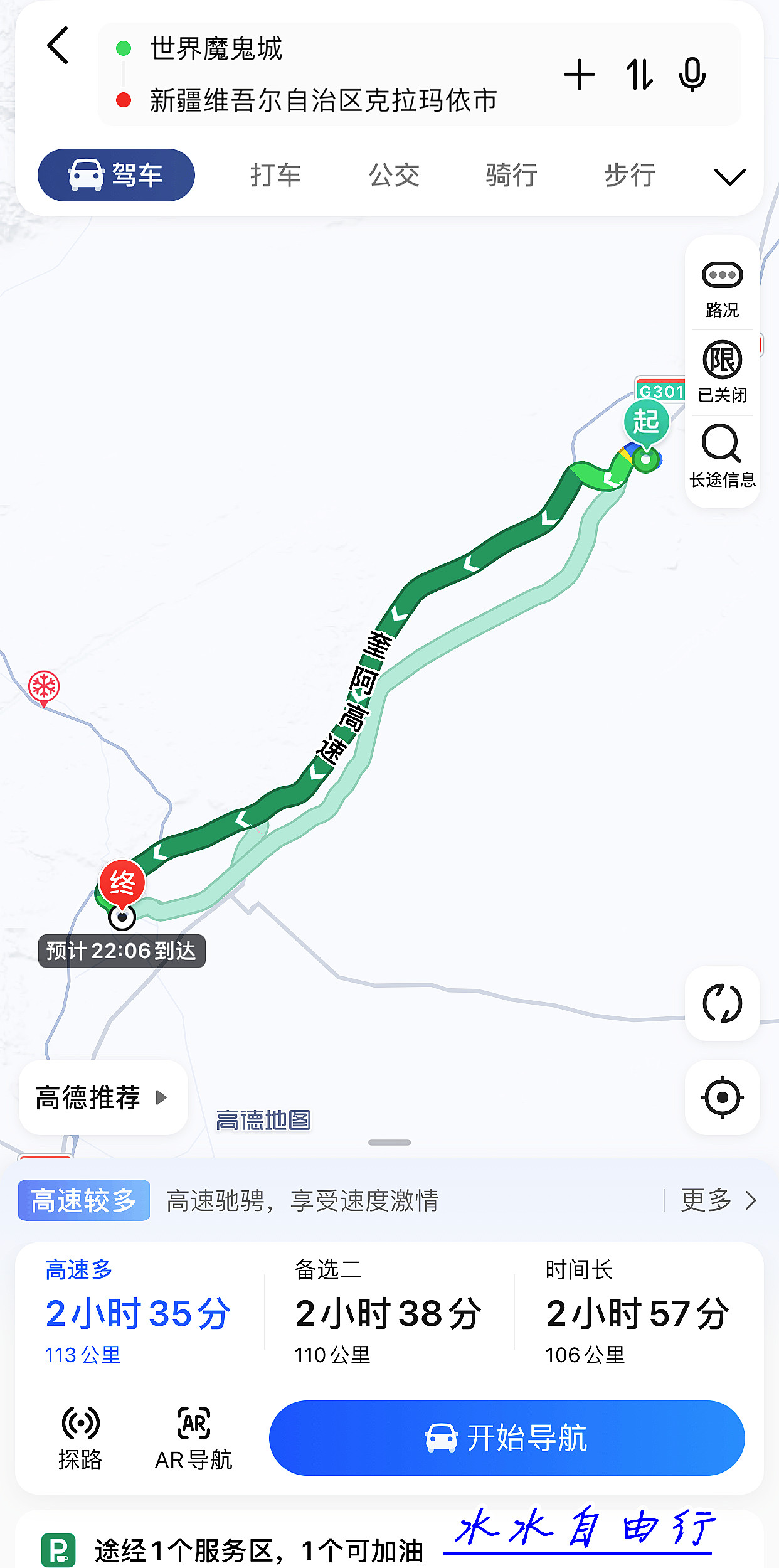Switch to the 打车 tab

275,175
